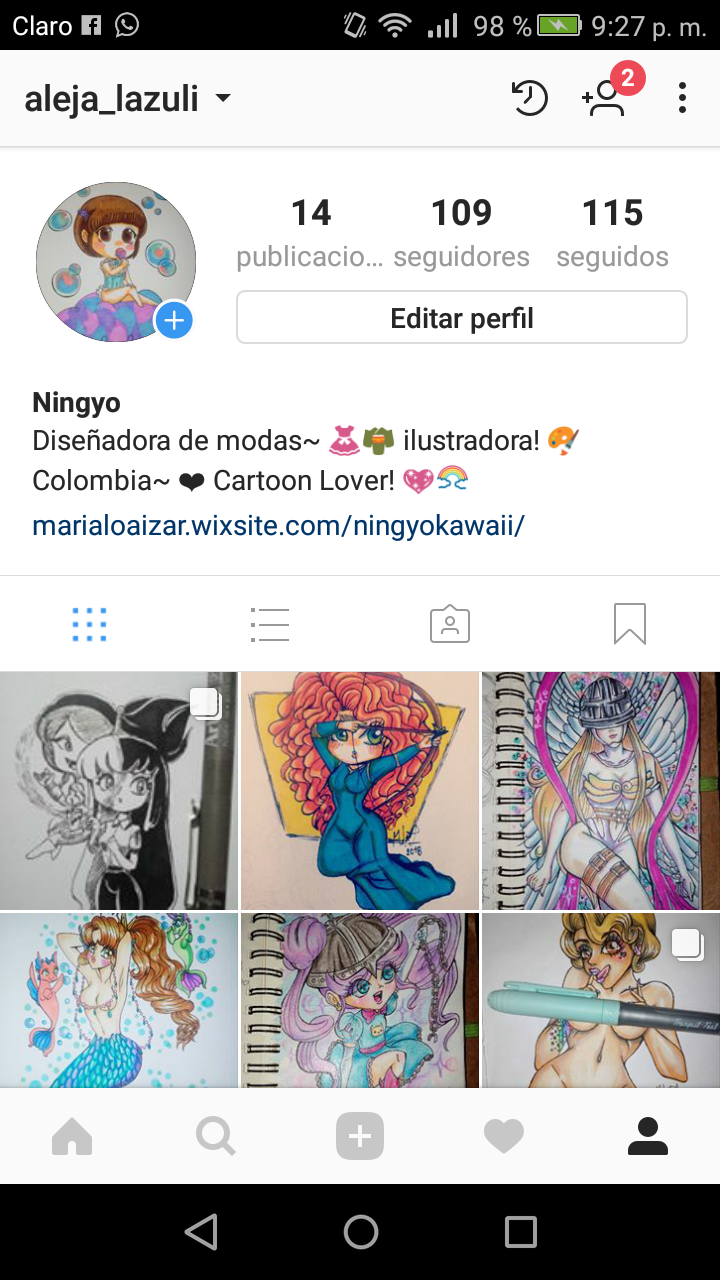Image resolution: width=720 pixels, height=1280 pixels.
Task: Go to the home feed tab
Action: (x=72, y=1136)
